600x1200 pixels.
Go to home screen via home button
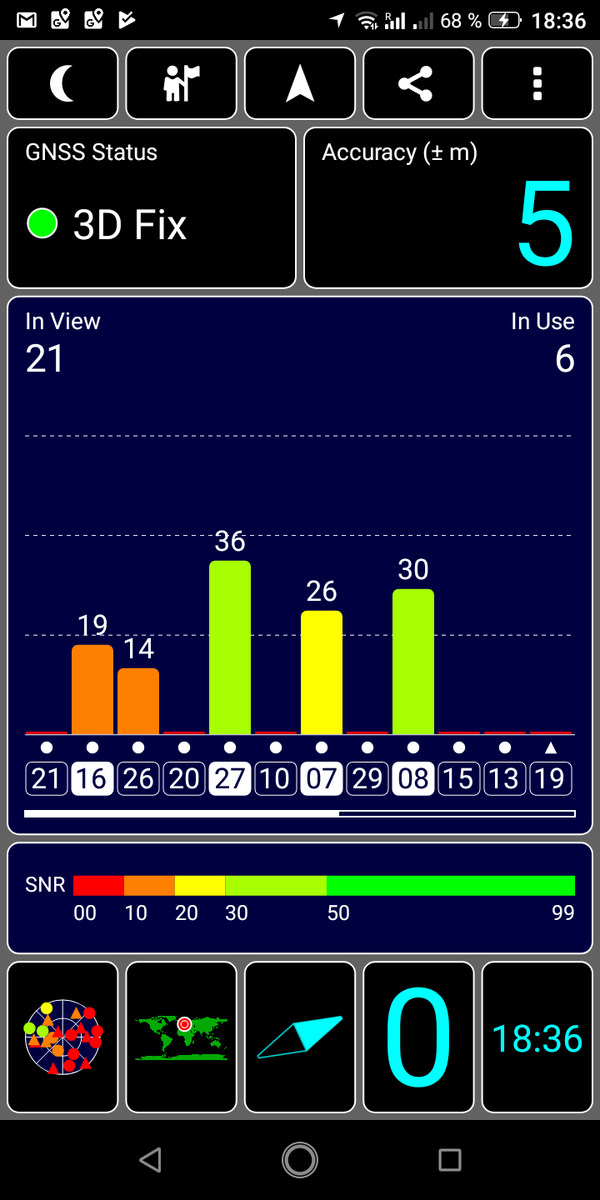(x=300, y=1160)
